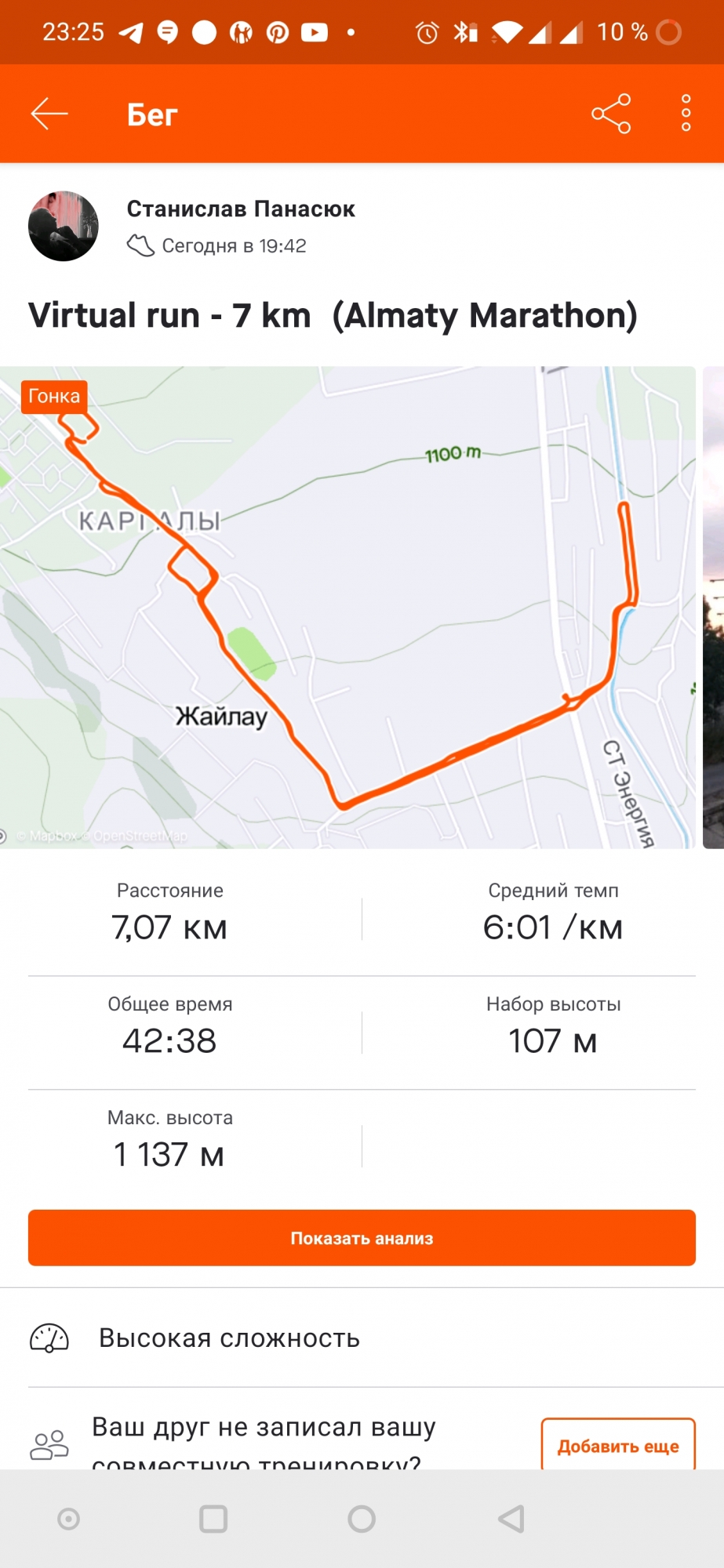This screenshot has height=1568, width=724.
Task: Open Станислав Панасюк's profile picture
Action: click(64, 226)
